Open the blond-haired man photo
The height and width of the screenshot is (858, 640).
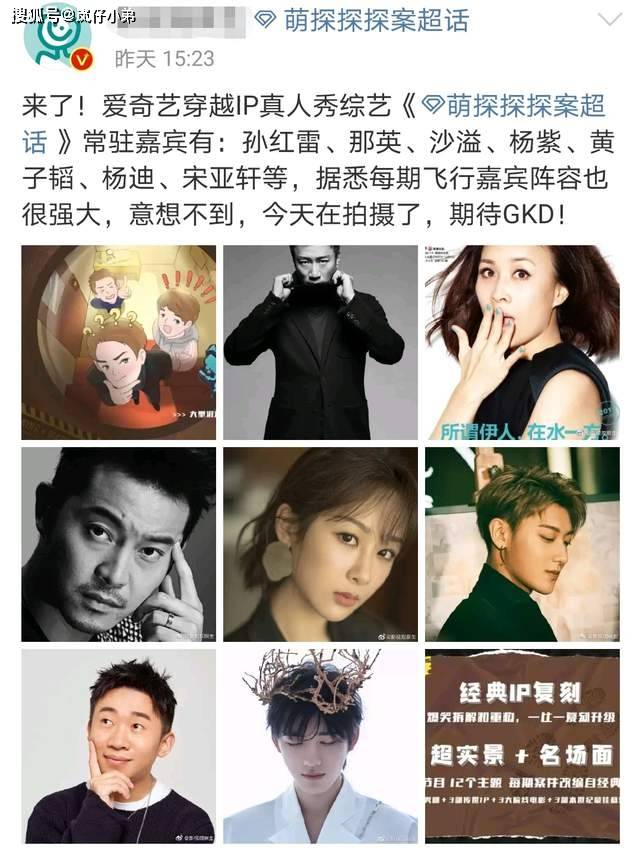(x=521, y=545)
